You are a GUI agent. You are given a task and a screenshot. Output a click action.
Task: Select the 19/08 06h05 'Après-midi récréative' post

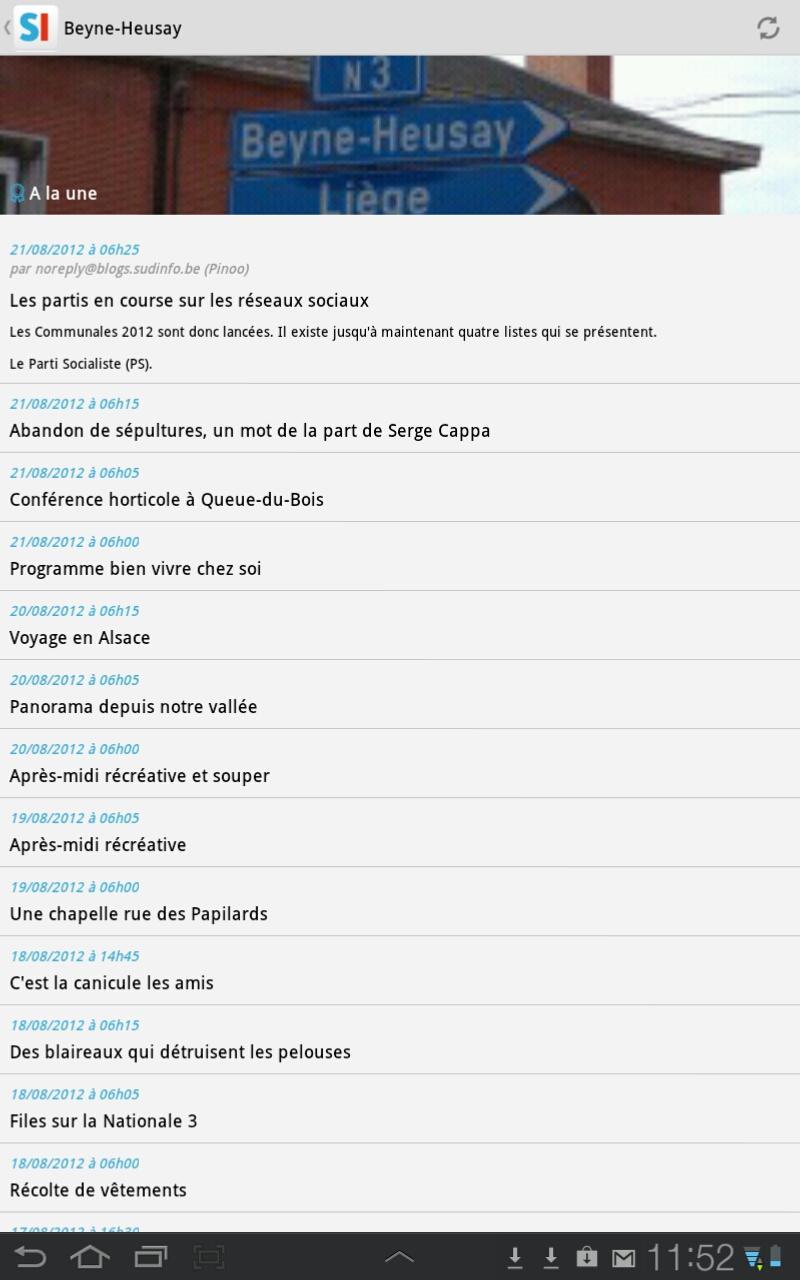[x=98, y=845]
